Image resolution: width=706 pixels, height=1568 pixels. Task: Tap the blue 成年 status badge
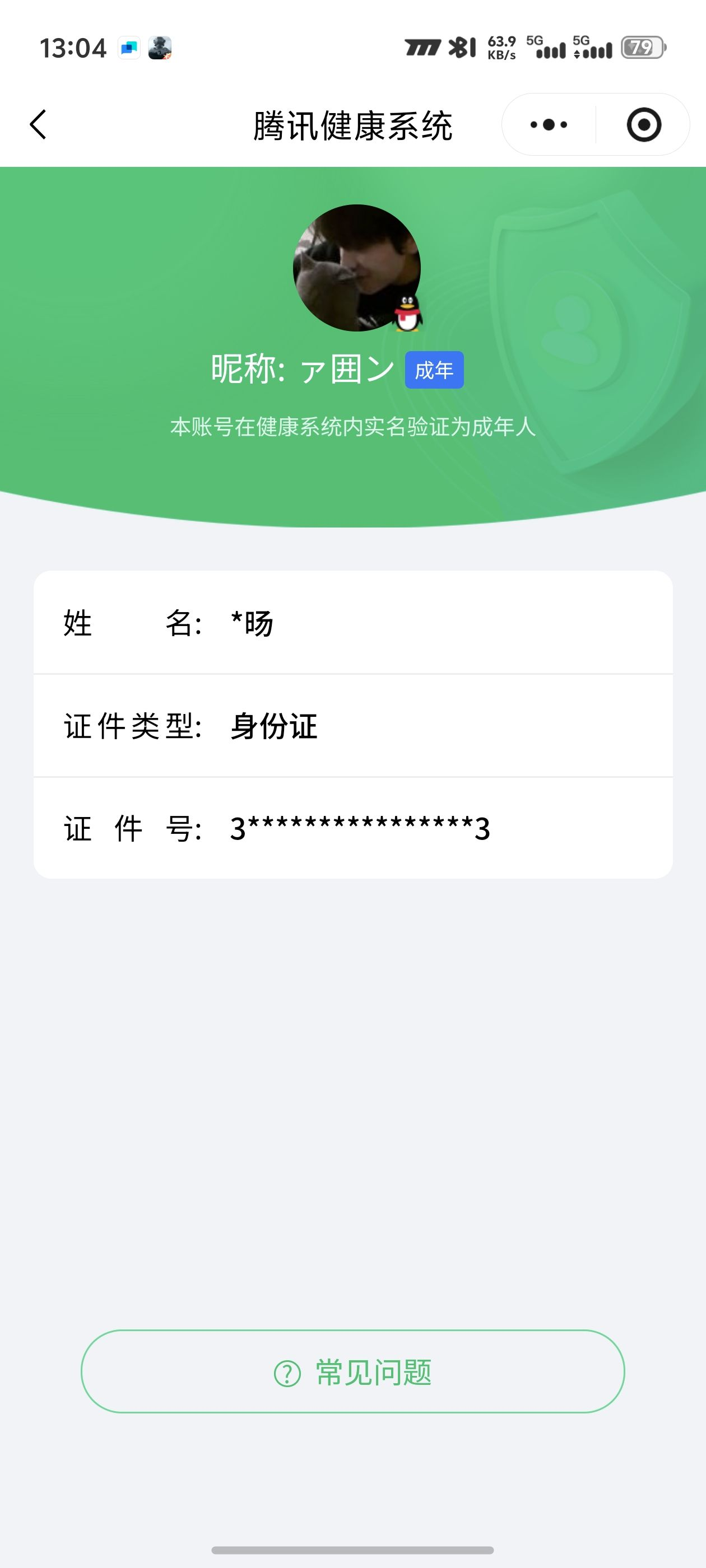click(434, 369)
